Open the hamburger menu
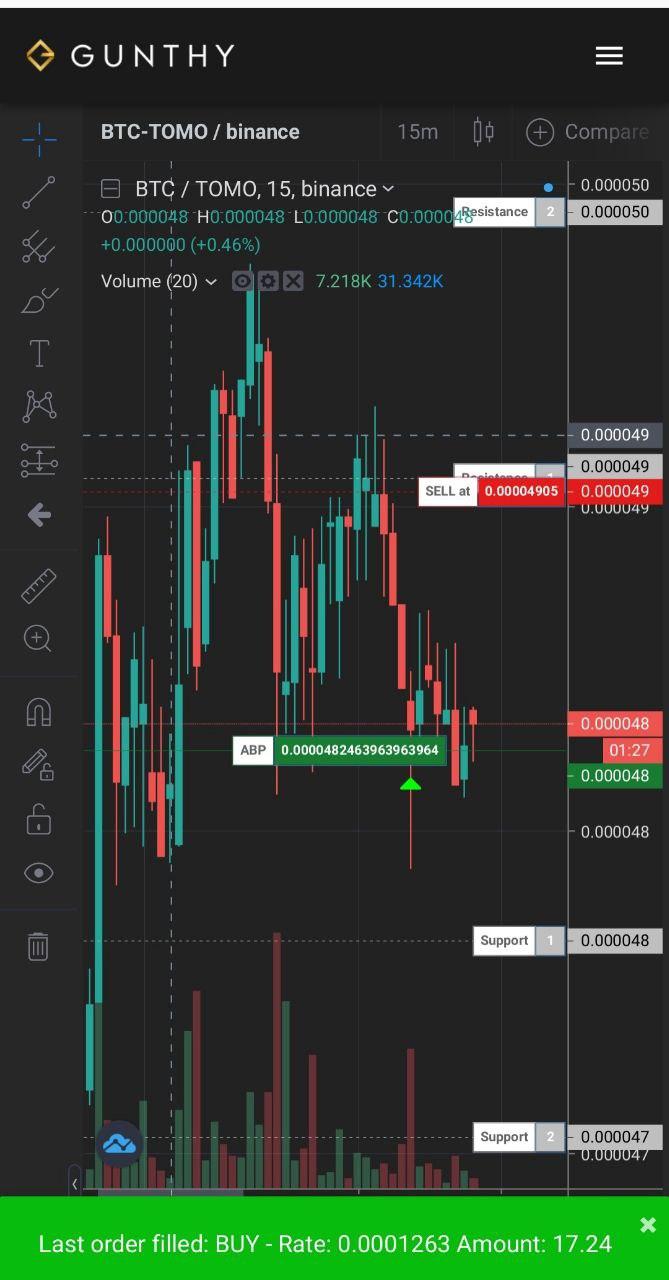 (609, 56)
